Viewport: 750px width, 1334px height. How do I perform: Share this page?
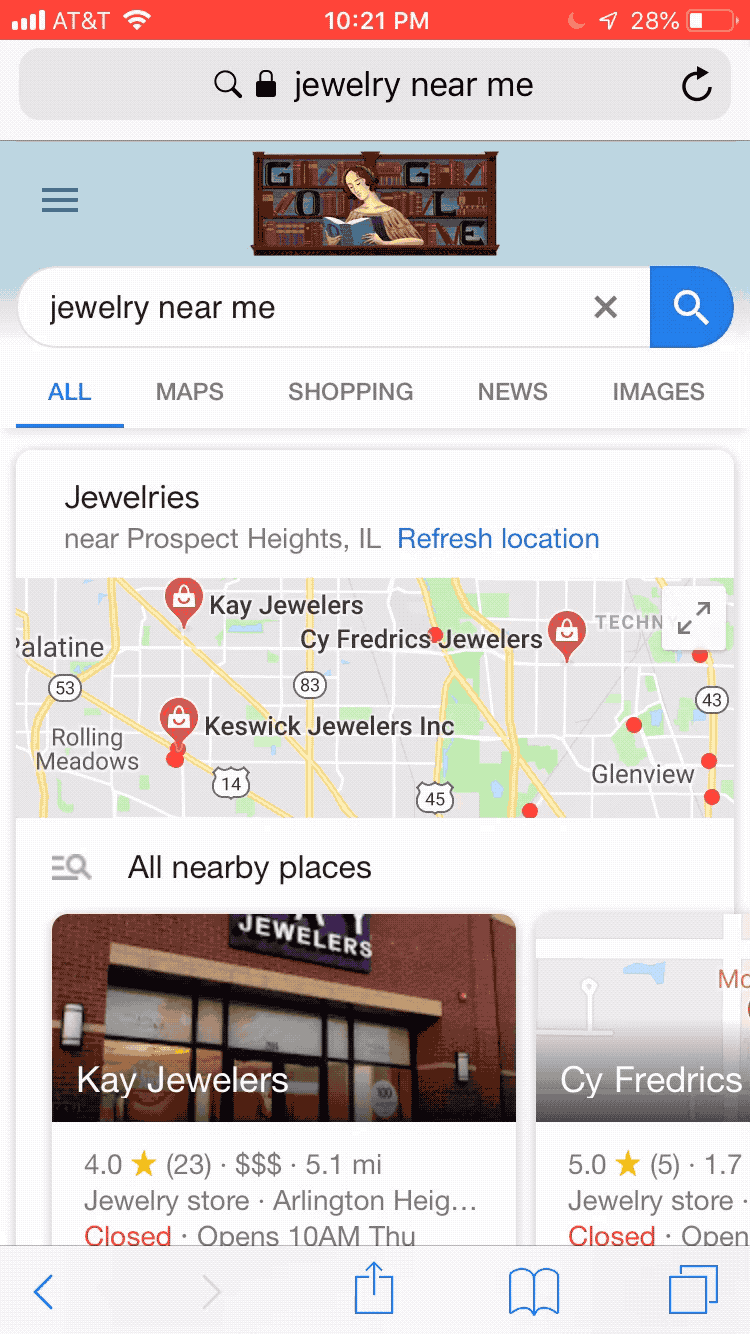click(374, 1288)
